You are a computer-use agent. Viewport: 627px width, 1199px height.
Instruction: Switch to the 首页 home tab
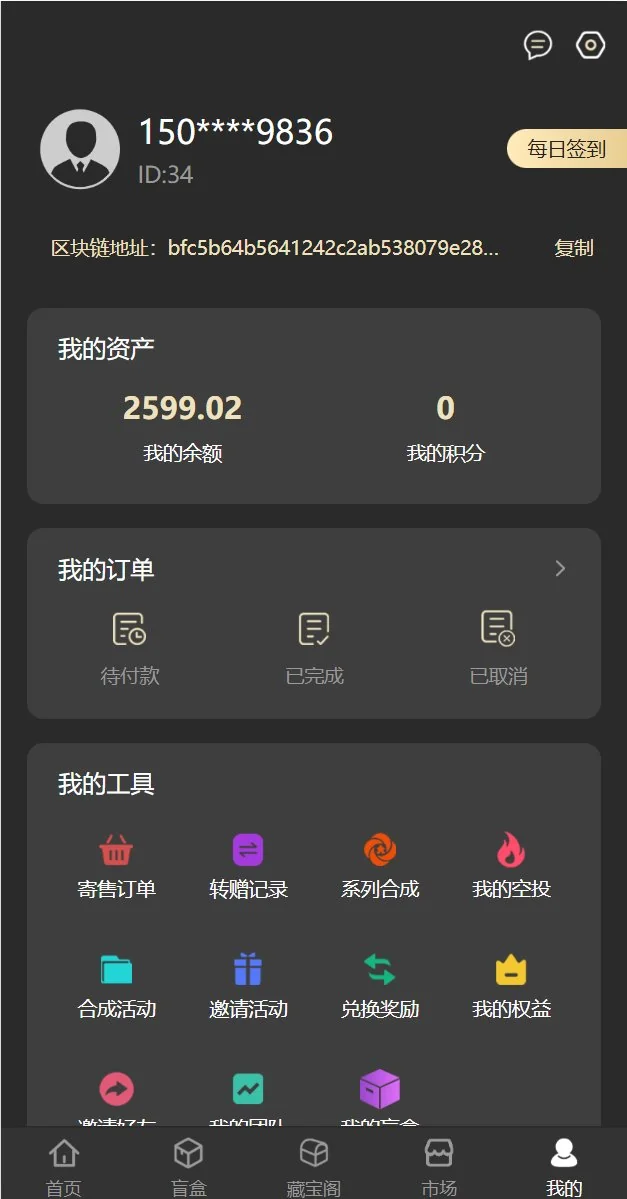click(64, 1166)
